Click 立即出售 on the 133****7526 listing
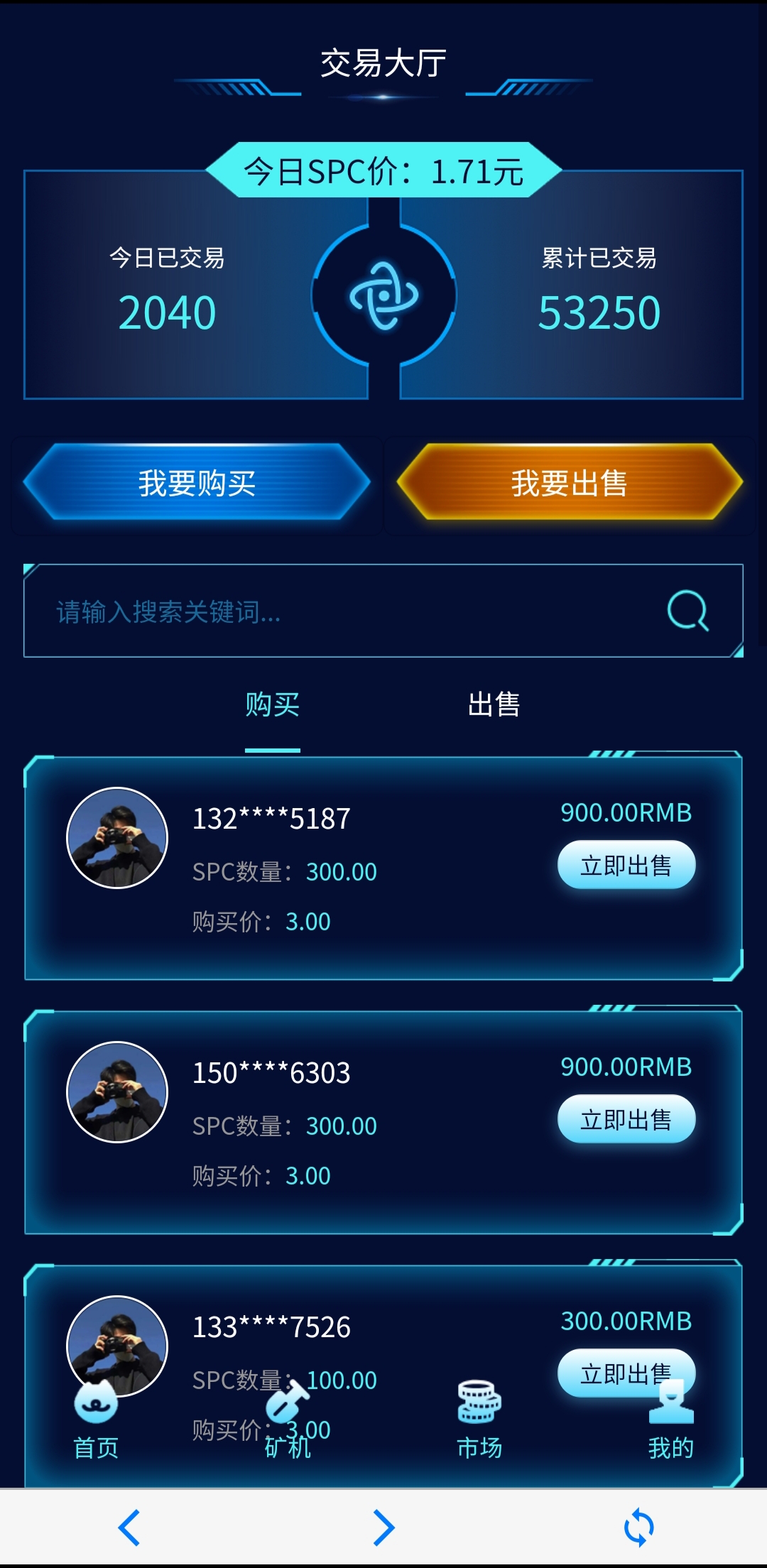 click(626, 1373)
